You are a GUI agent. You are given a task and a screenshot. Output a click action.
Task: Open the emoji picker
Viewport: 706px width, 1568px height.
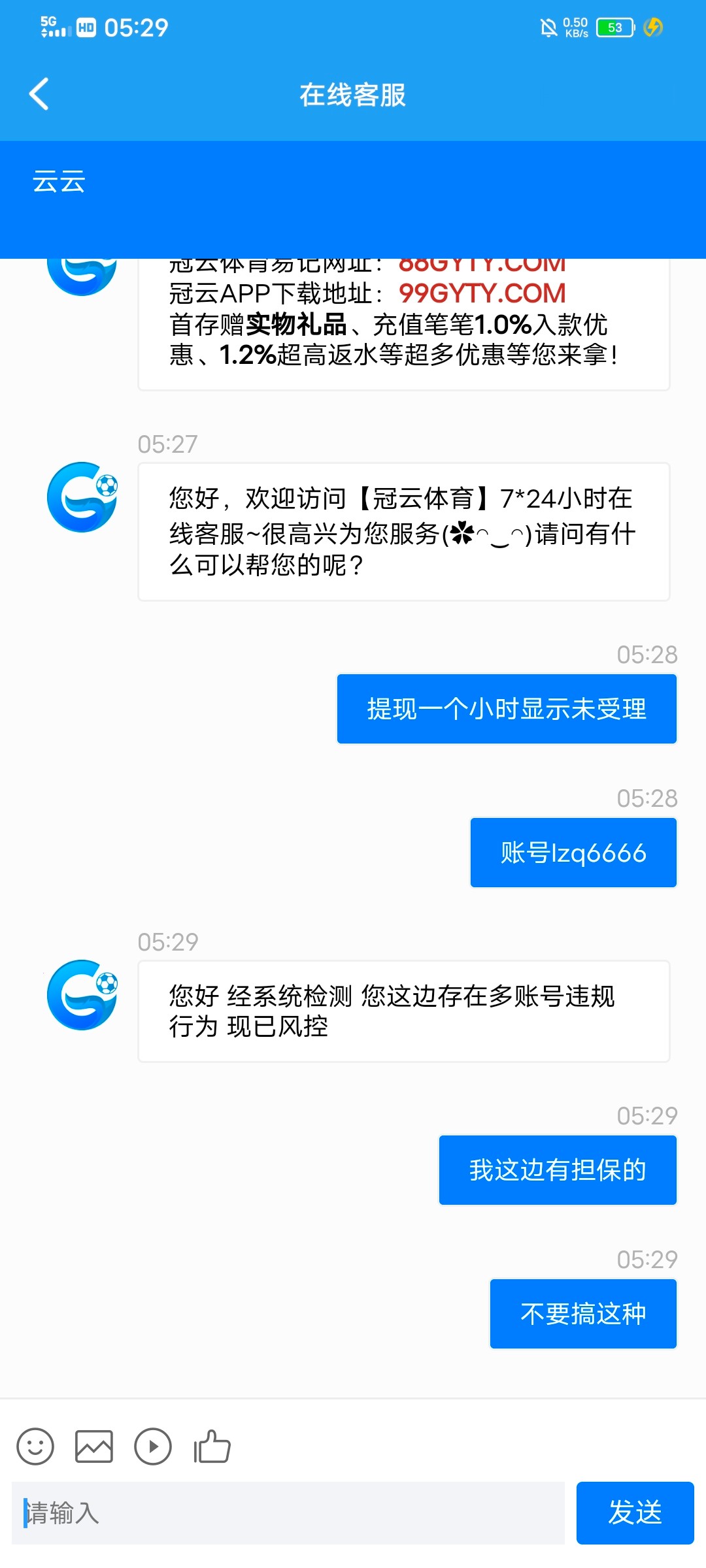pos(35,1446)
